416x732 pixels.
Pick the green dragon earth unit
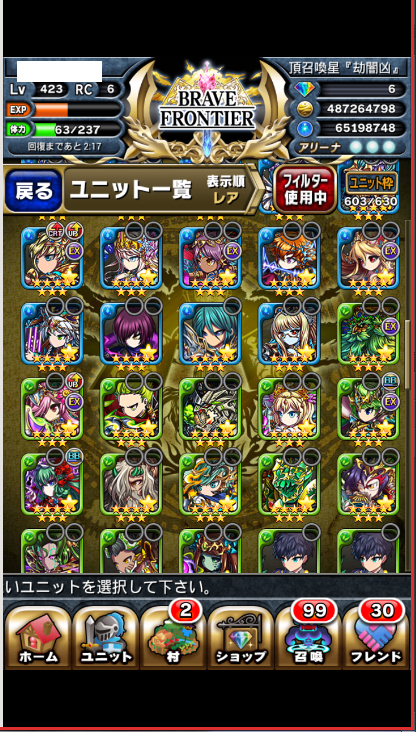[x=290, y=484]
